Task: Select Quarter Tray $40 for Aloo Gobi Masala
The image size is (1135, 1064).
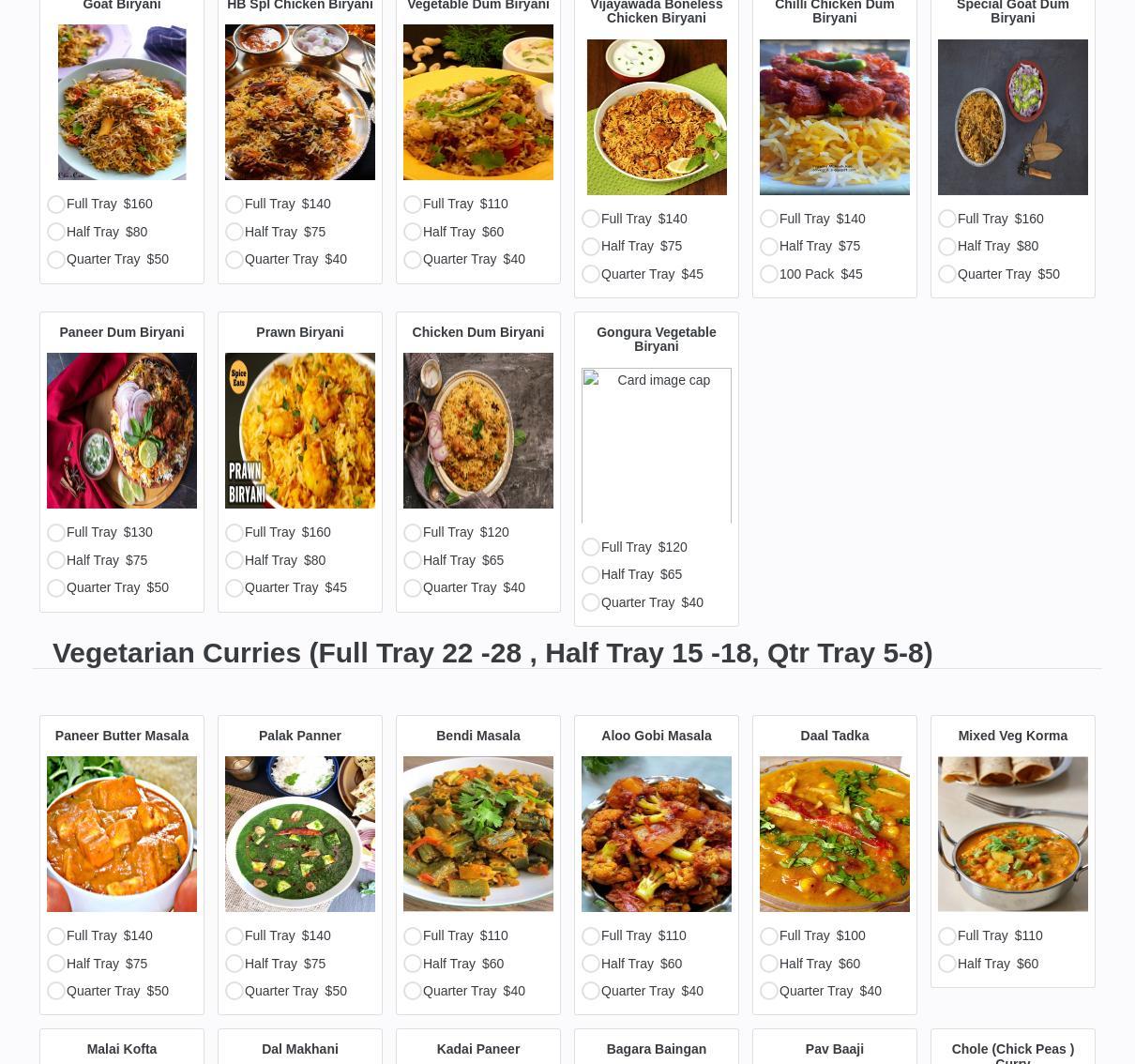Action: pyautogui.click(x=591, y=991)
